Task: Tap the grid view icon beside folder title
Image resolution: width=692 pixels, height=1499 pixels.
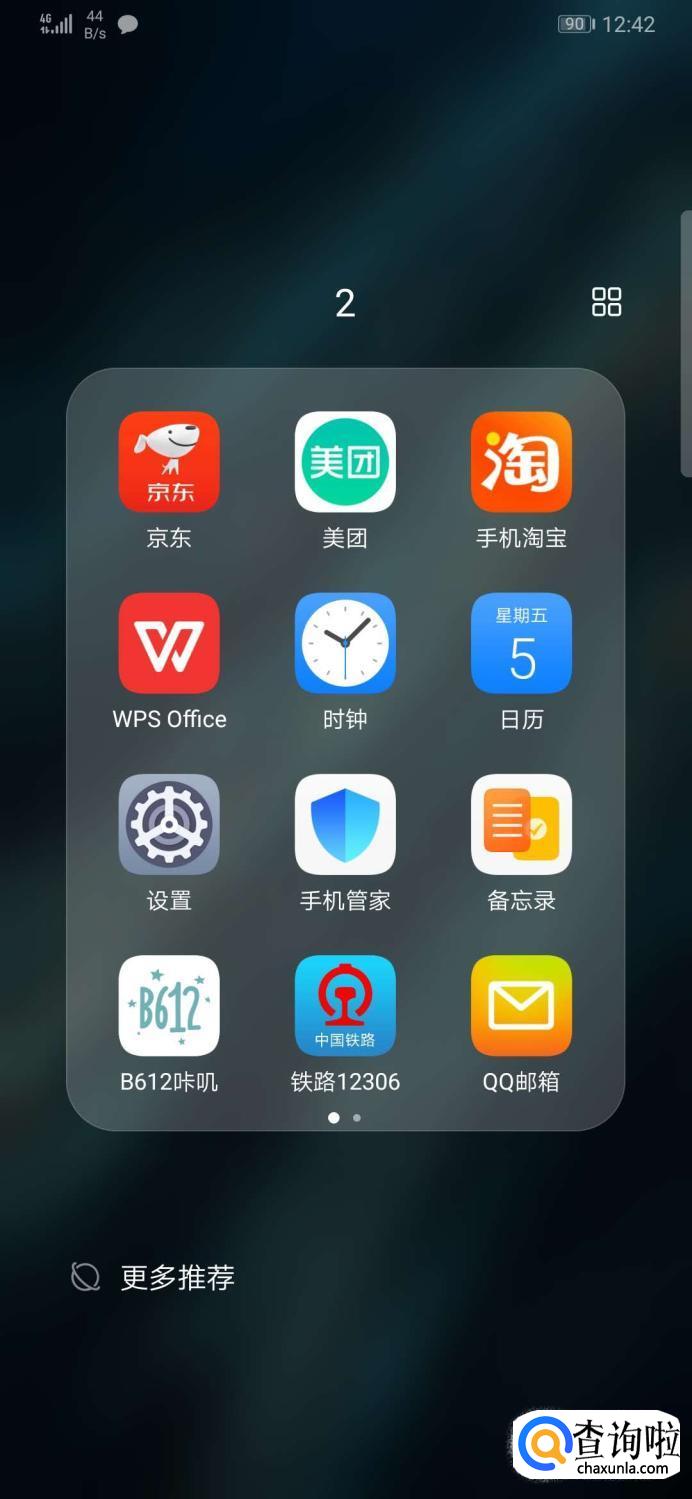Action: tap(607, 302)
